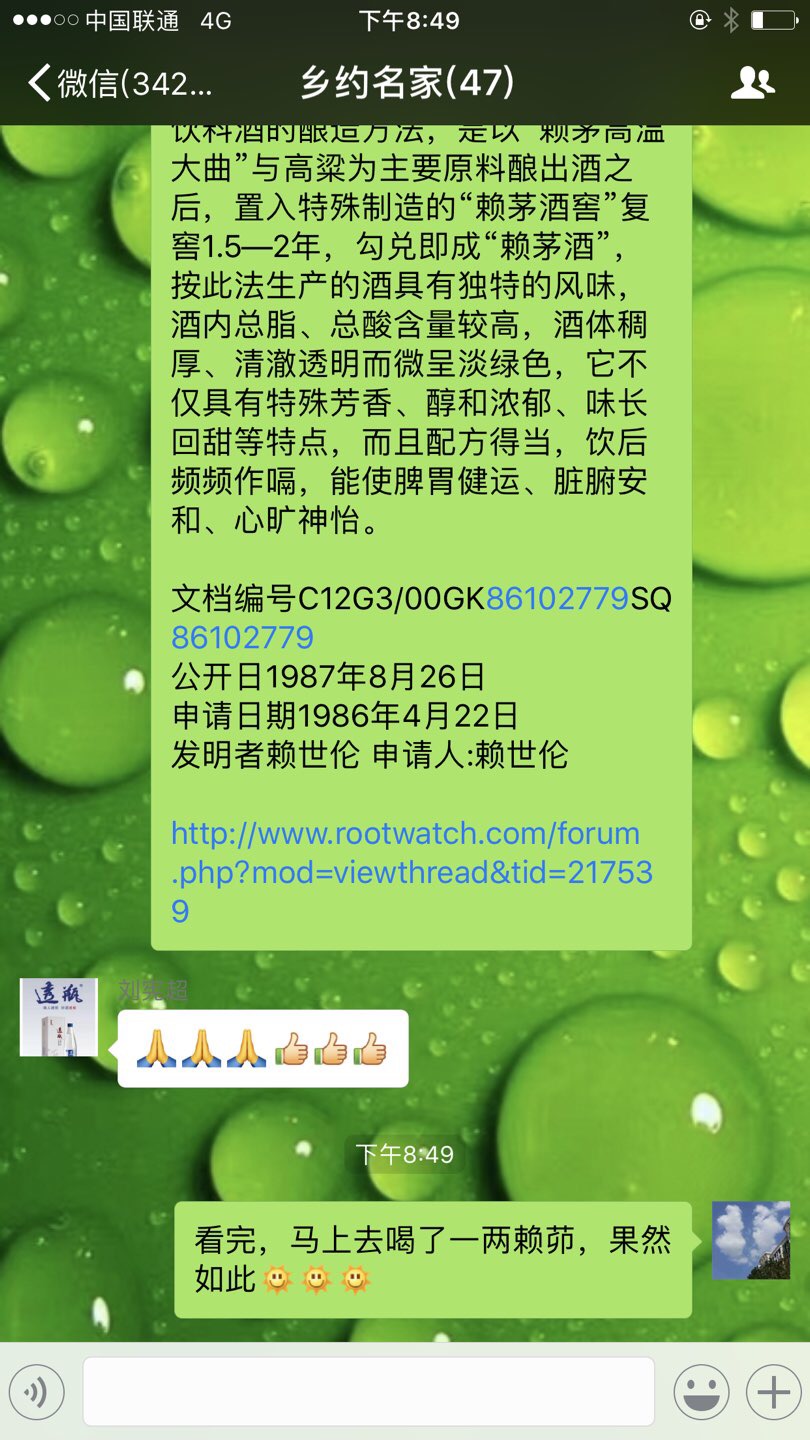
Task: Open the group members info icon
Action: [x=752, y=84]
